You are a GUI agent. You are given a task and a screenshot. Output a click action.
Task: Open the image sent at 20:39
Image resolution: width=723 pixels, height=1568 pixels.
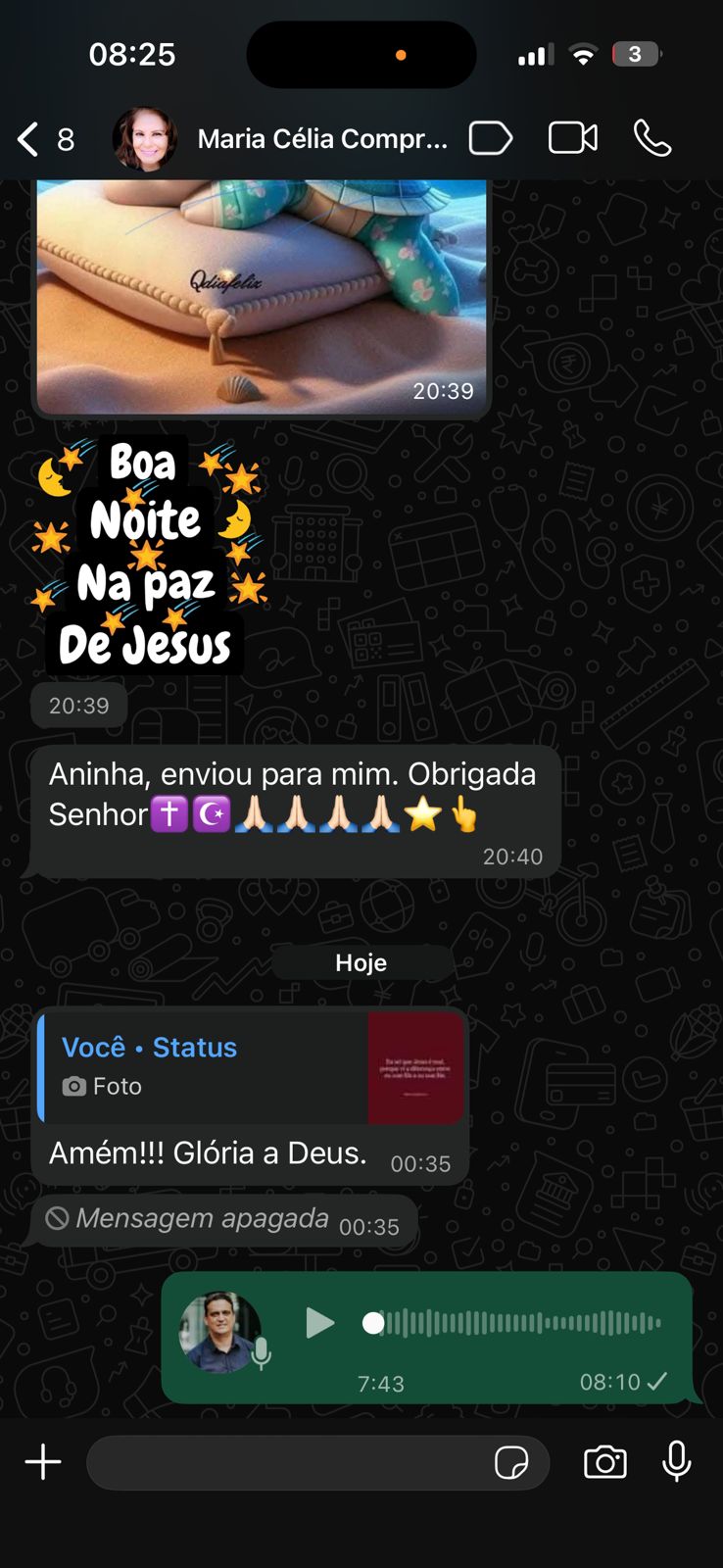[261, 294]
